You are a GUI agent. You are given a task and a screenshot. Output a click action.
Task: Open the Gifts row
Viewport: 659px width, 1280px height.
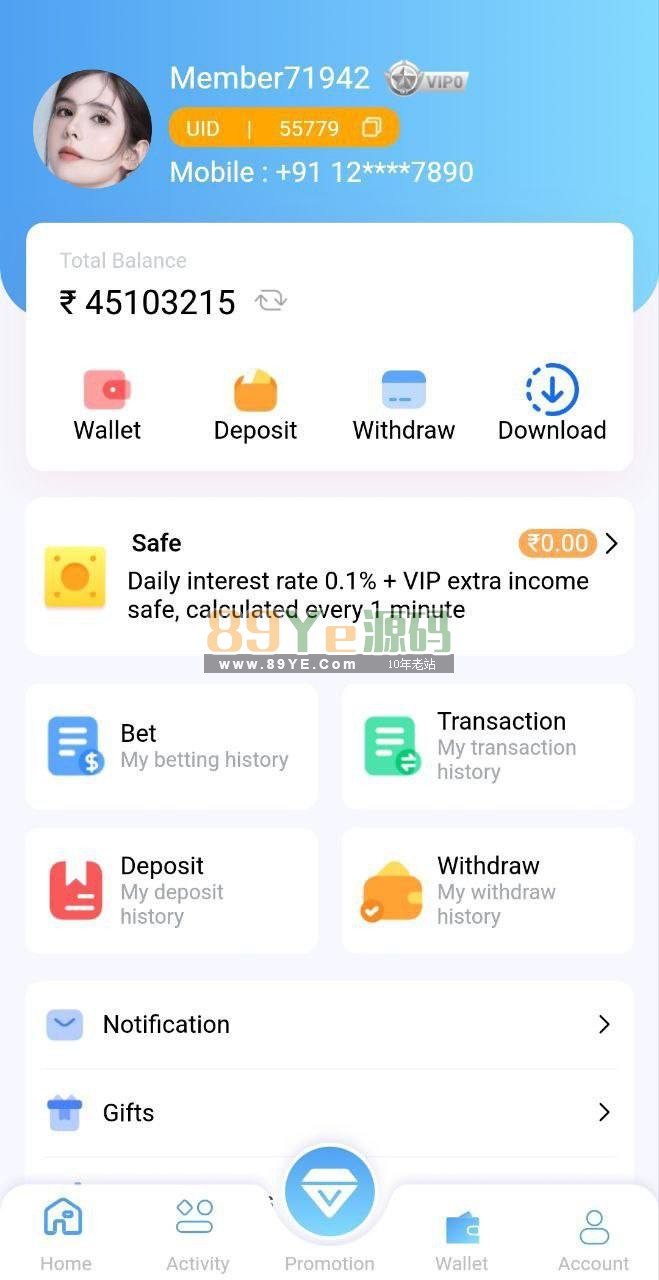329,1112
